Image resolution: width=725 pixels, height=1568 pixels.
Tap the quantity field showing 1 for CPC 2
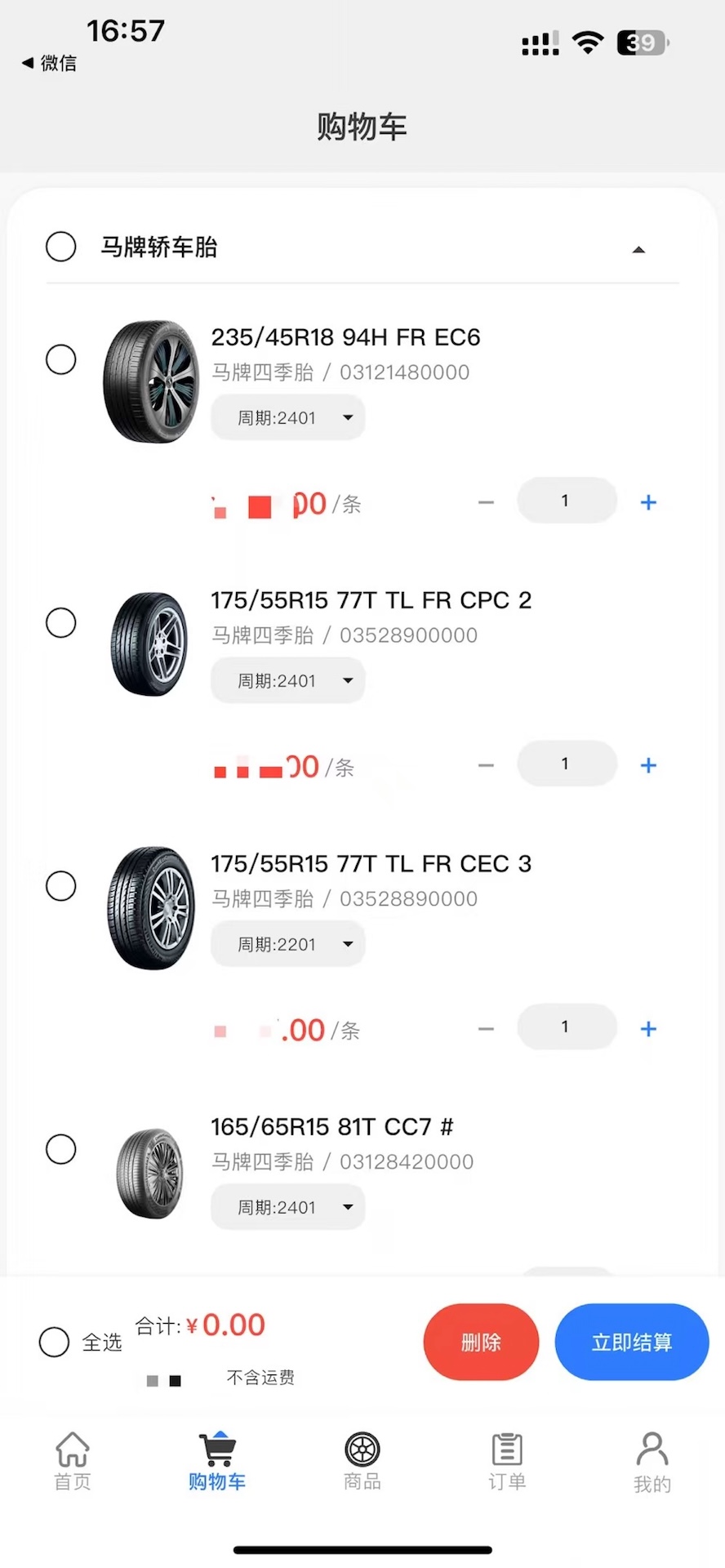coord(566,764)
